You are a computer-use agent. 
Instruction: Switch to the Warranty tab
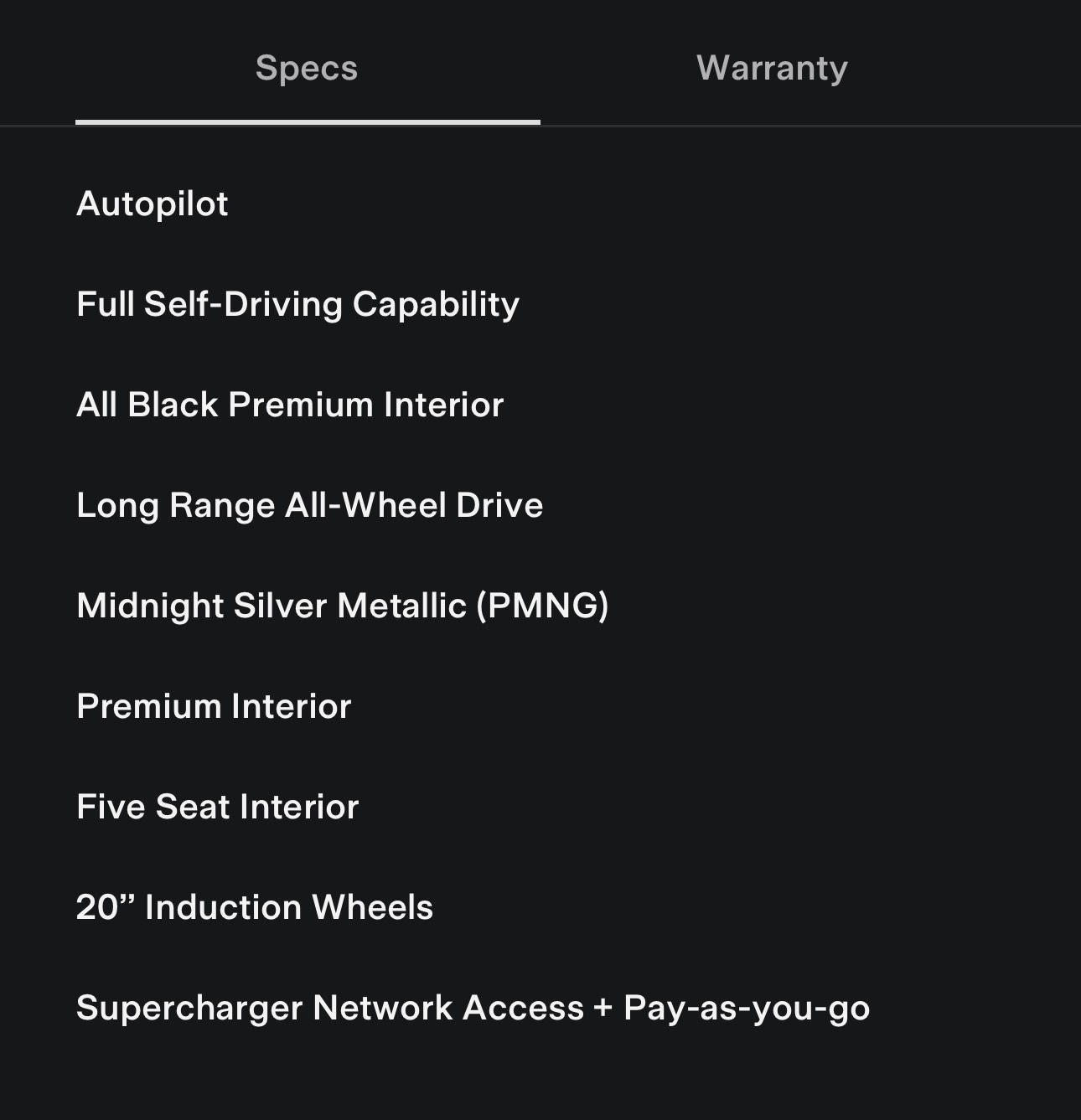(772, 68)
